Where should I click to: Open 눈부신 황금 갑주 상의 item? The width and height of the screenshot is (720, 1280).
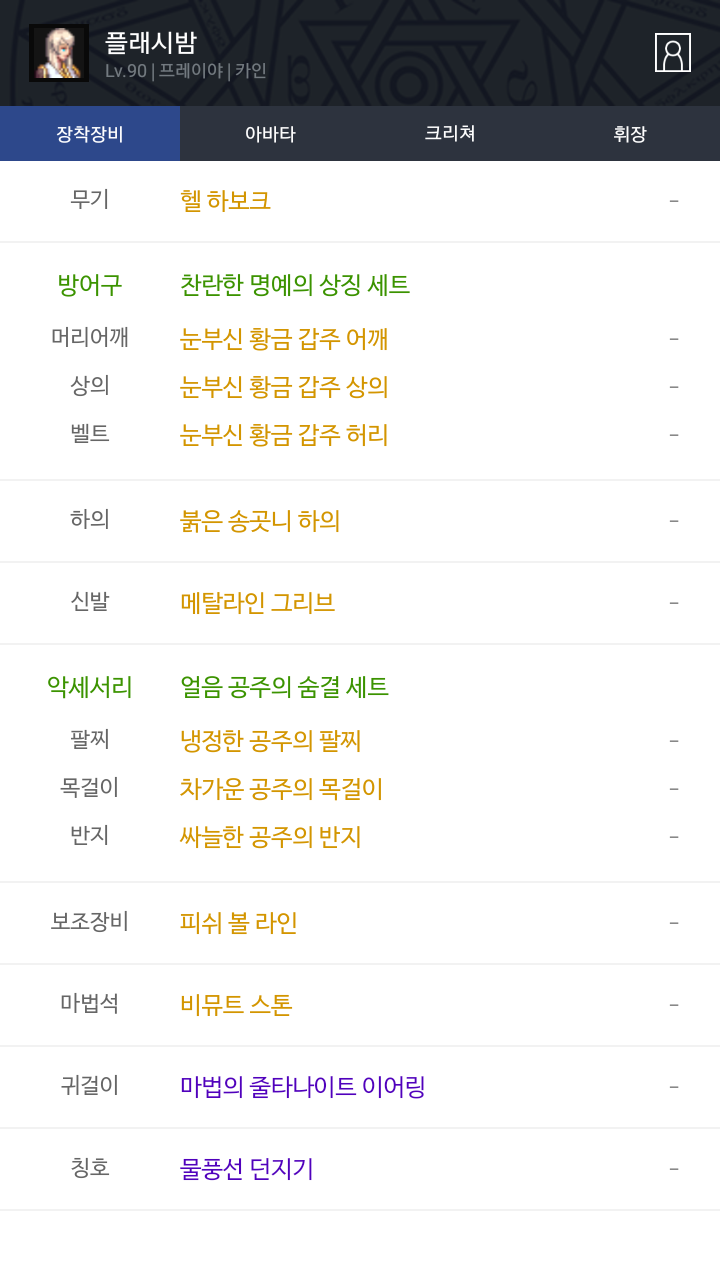click(x=284, y=386)
